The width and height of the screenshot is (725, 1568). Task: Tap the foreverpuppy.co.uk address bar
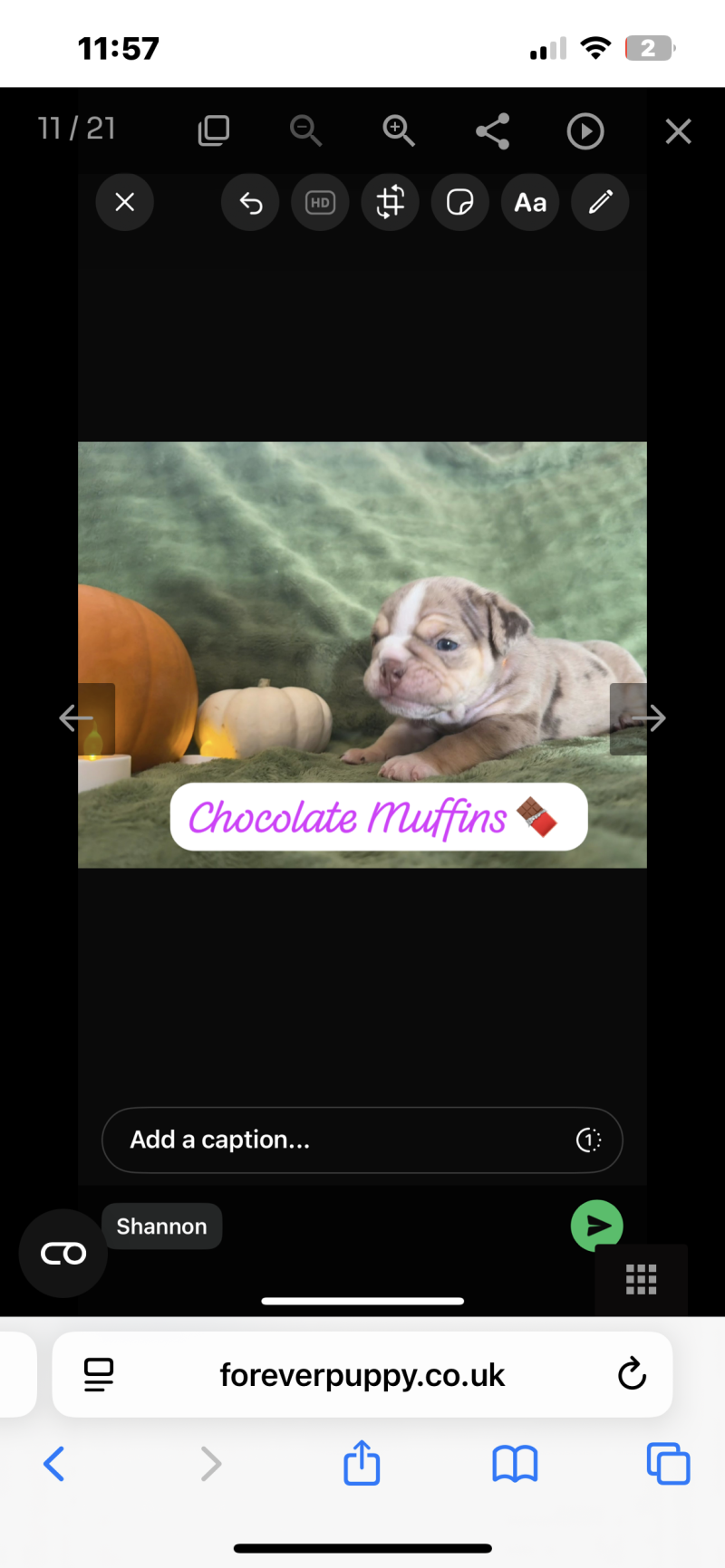pos(362,1375)
